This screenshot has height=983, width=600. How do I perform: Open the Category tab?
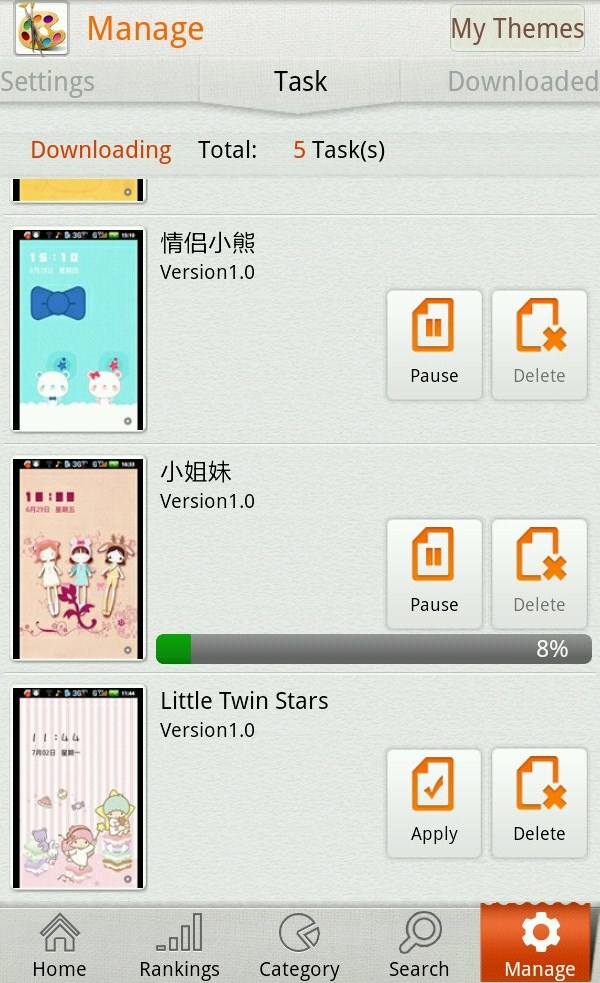point(299,946)
